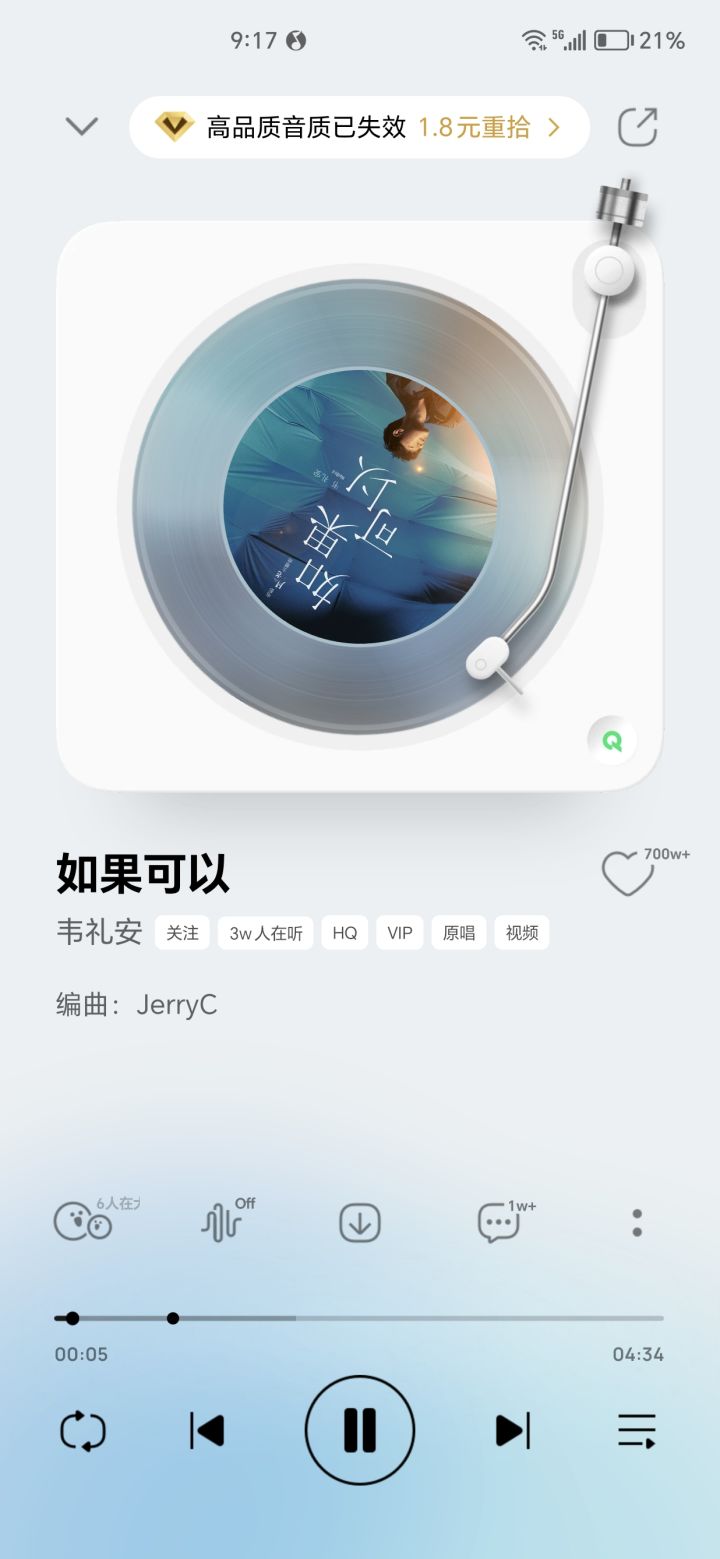Pause the playing song
Image resolution: width=720 pixels, height=1559 pixels.
[x=360, y=1430]
